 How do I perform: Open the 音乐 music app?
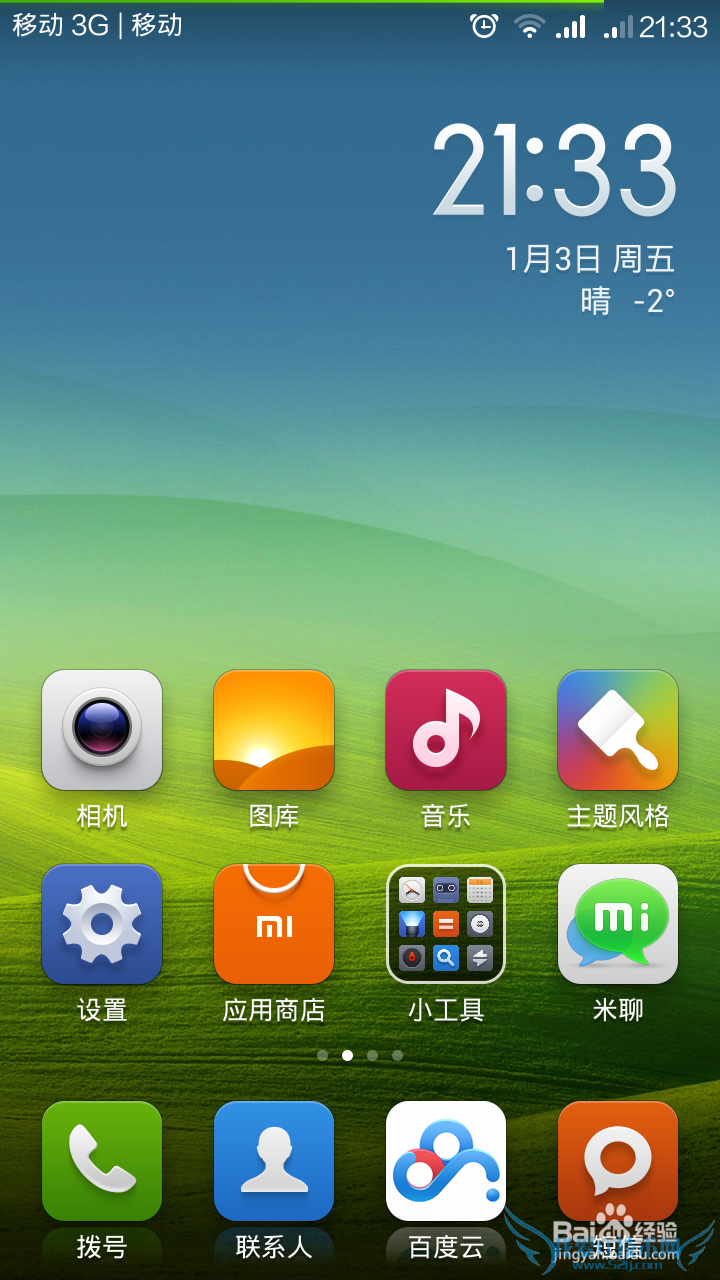446,730
